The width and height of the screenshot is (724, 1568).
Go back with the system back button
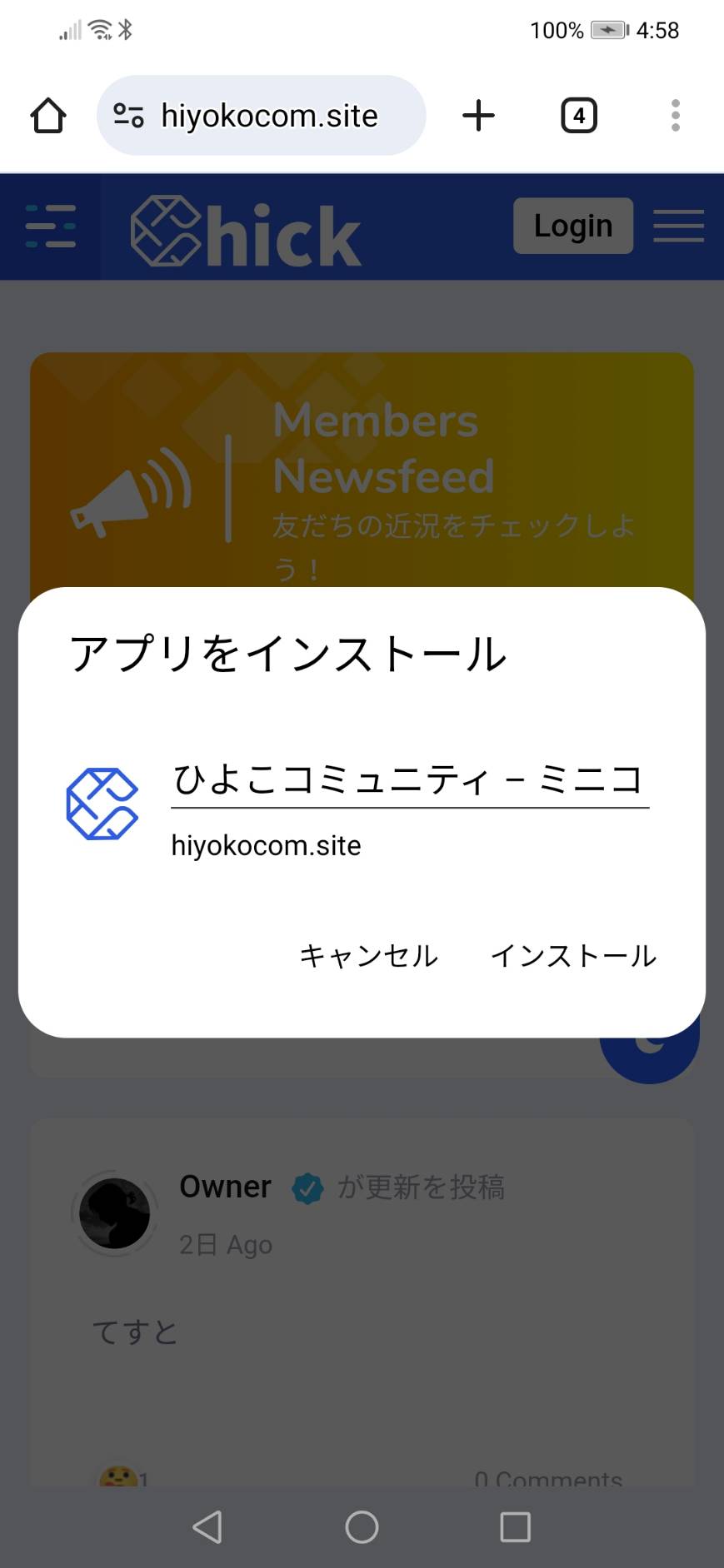(x=207, y=1526)
